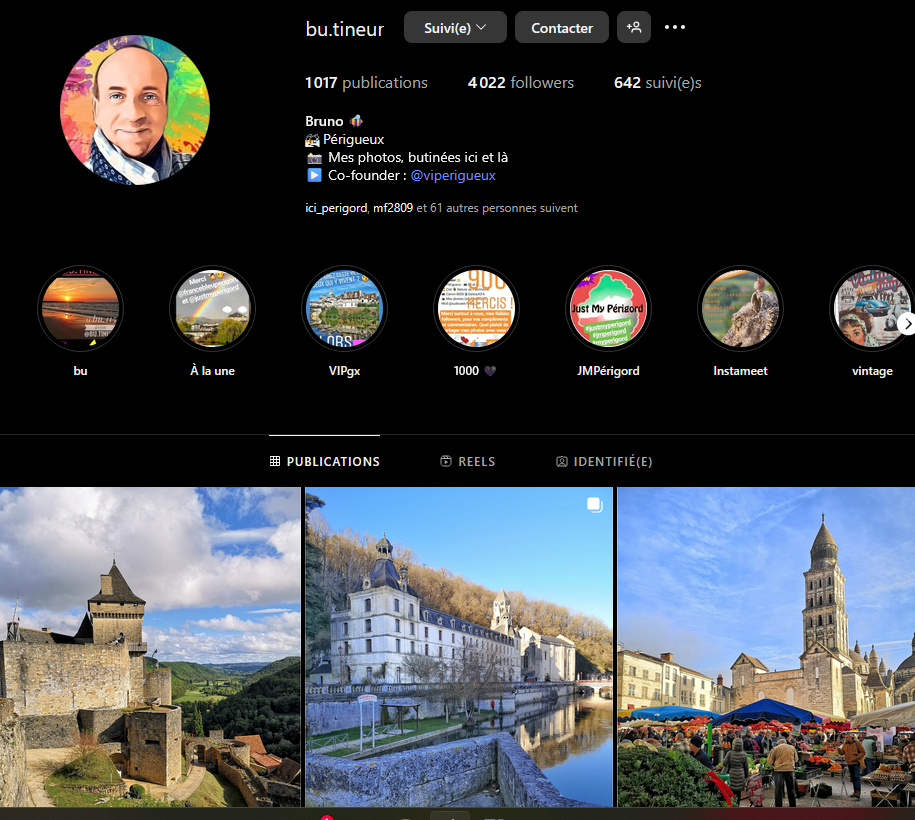View the 642 suivi(e)s list
Viewport: 915px width, 820px height.
pos(657,83)
